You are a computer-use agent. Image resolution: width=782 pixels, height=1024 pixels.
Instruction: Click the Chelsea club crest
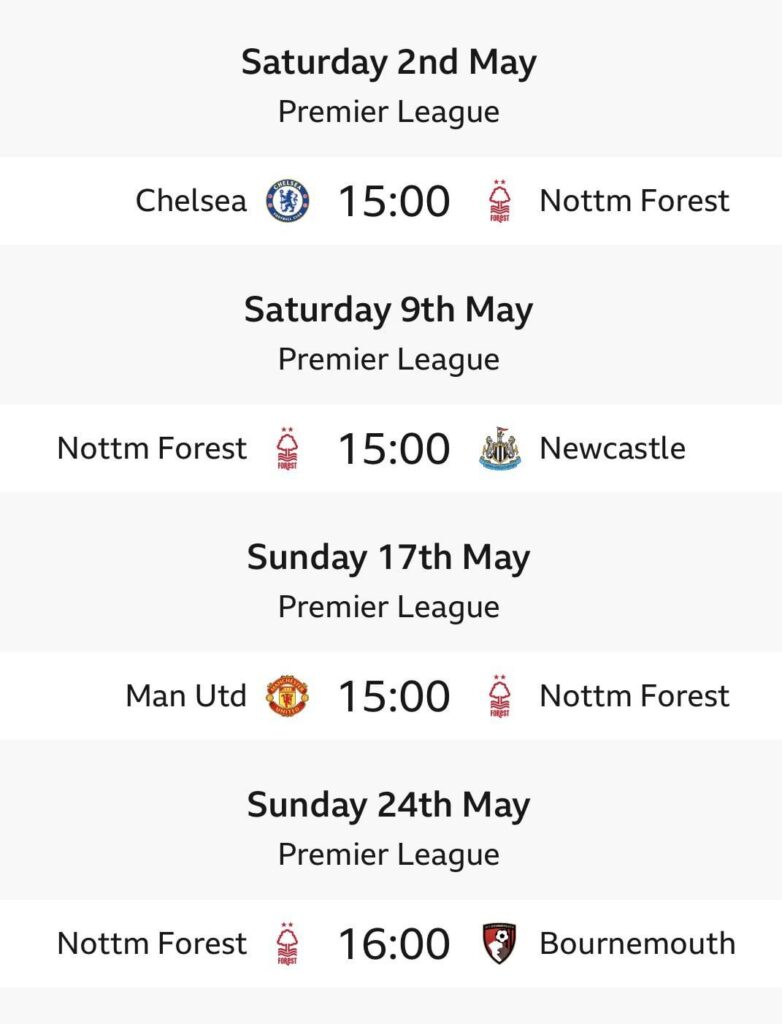point(290,200)
